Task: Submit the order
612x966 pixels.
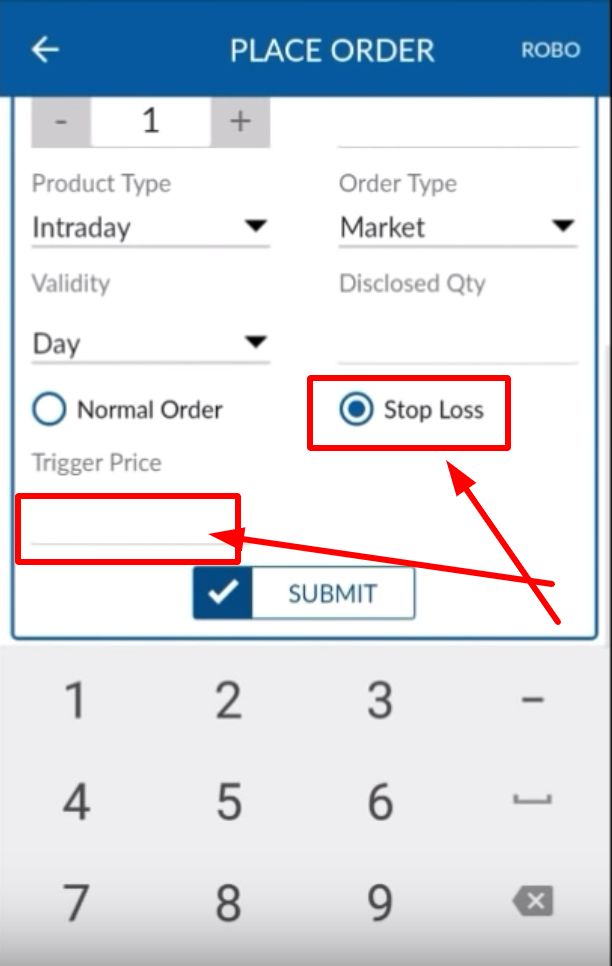Action: click(x=304, y=593)
